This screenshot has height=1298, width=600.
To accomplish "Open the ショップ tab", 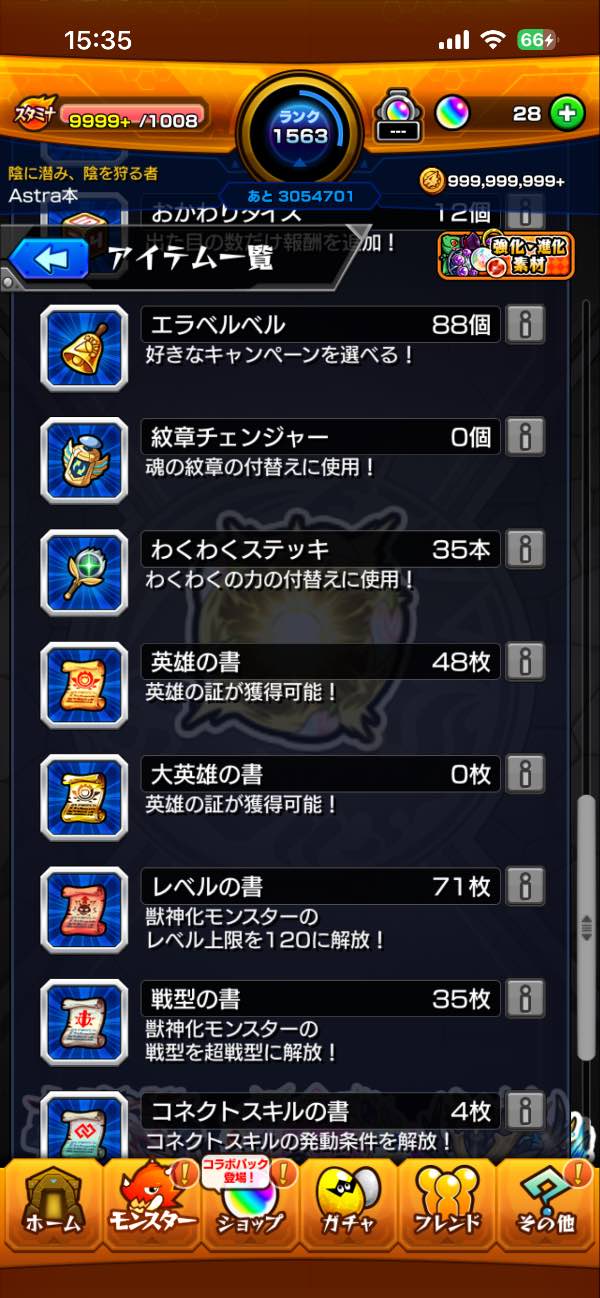I will (x=250, y=1205).
